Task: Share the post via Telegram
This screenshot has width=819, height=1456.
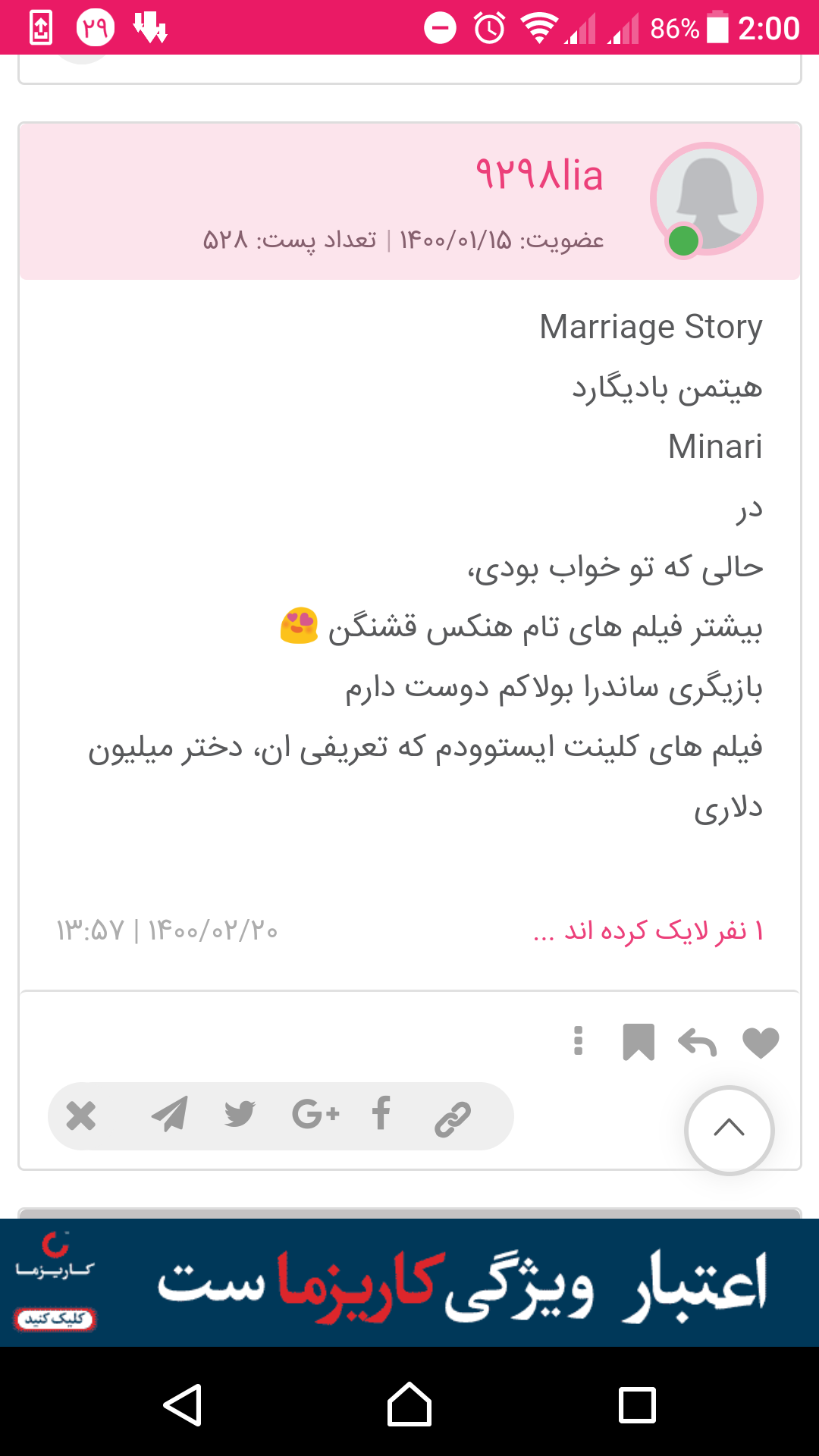Action: tap(170, 1114)
